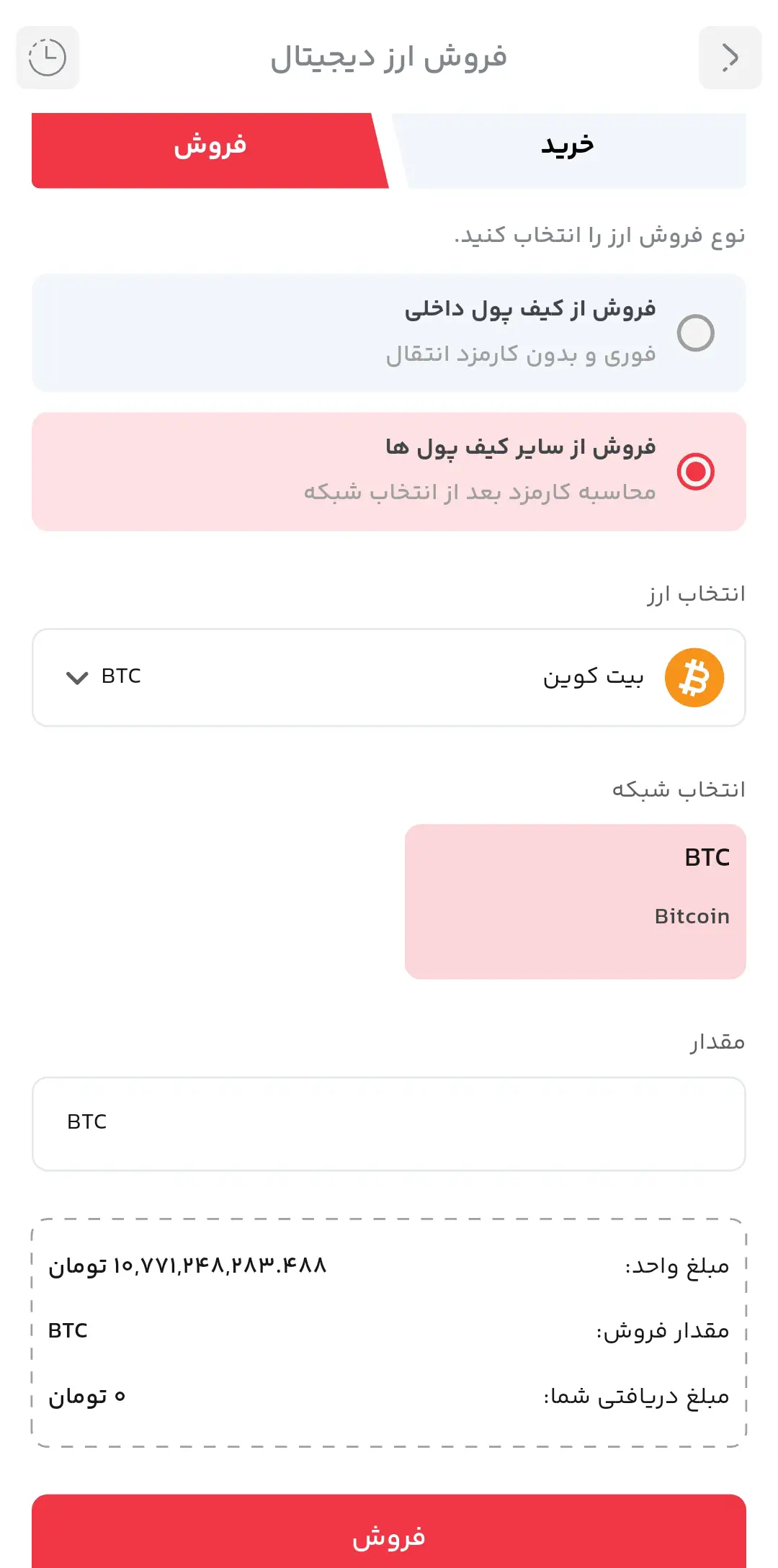
Task: Go back using the top-right arrow
Action: click(730, 58)
